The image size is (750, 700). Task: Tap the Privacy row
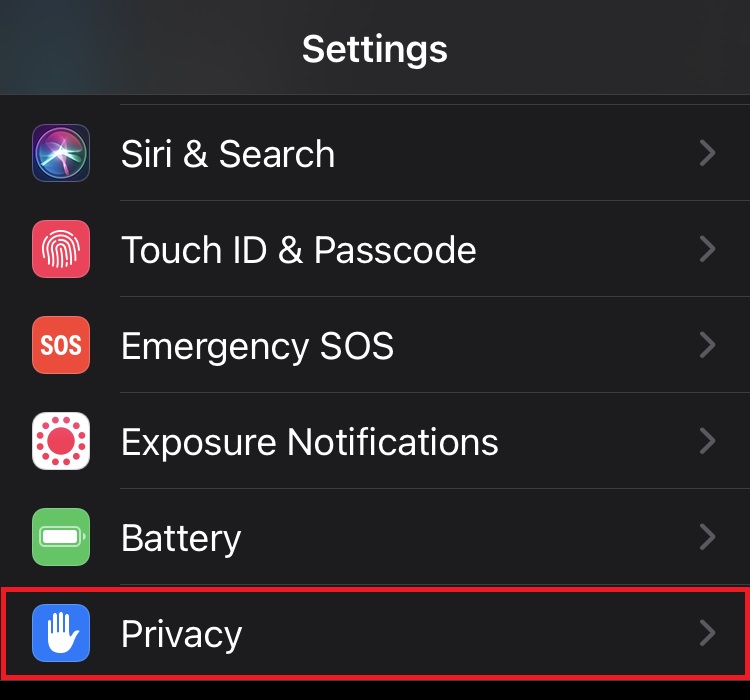[181, 634]
